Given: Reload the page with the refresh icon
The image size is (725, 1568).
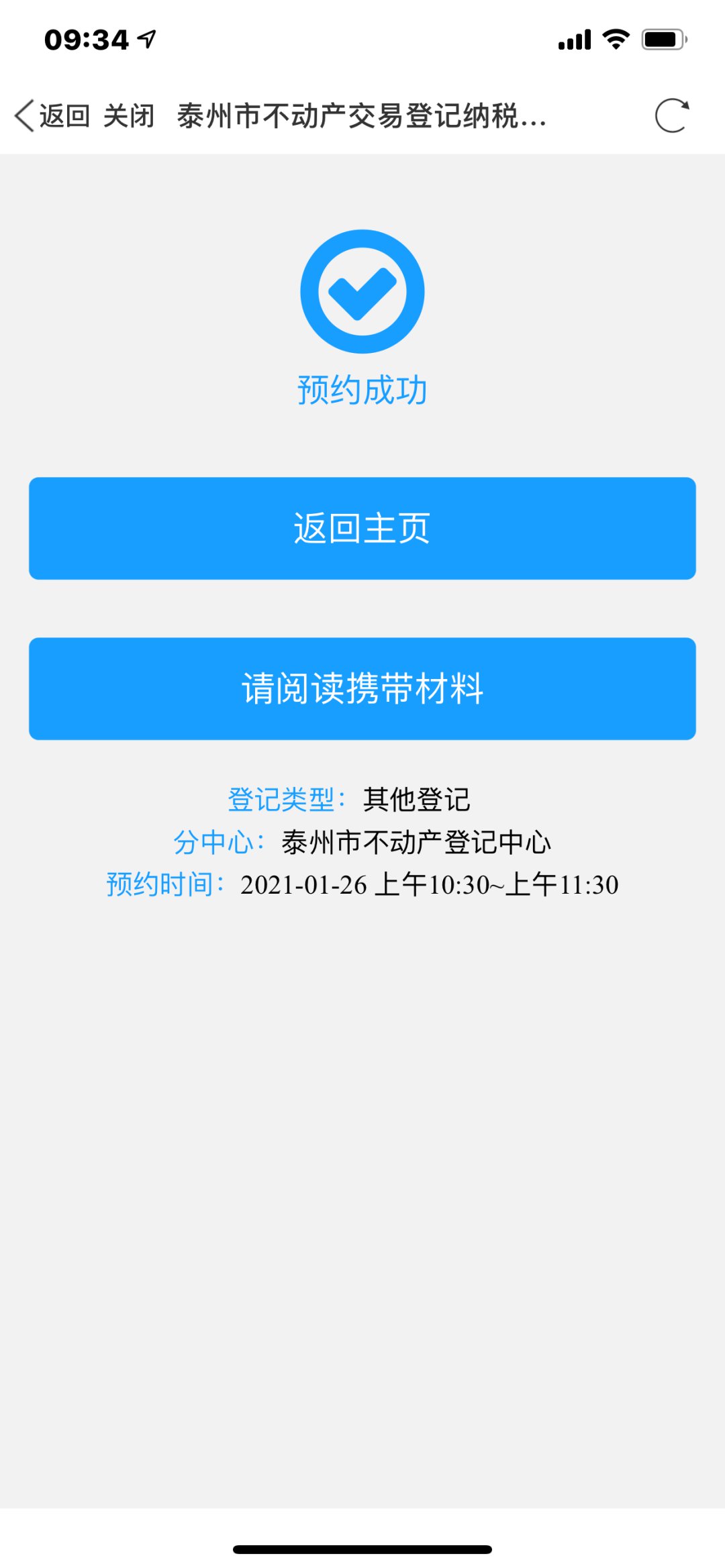Looking at the screenshot, I should pos(672,116).
